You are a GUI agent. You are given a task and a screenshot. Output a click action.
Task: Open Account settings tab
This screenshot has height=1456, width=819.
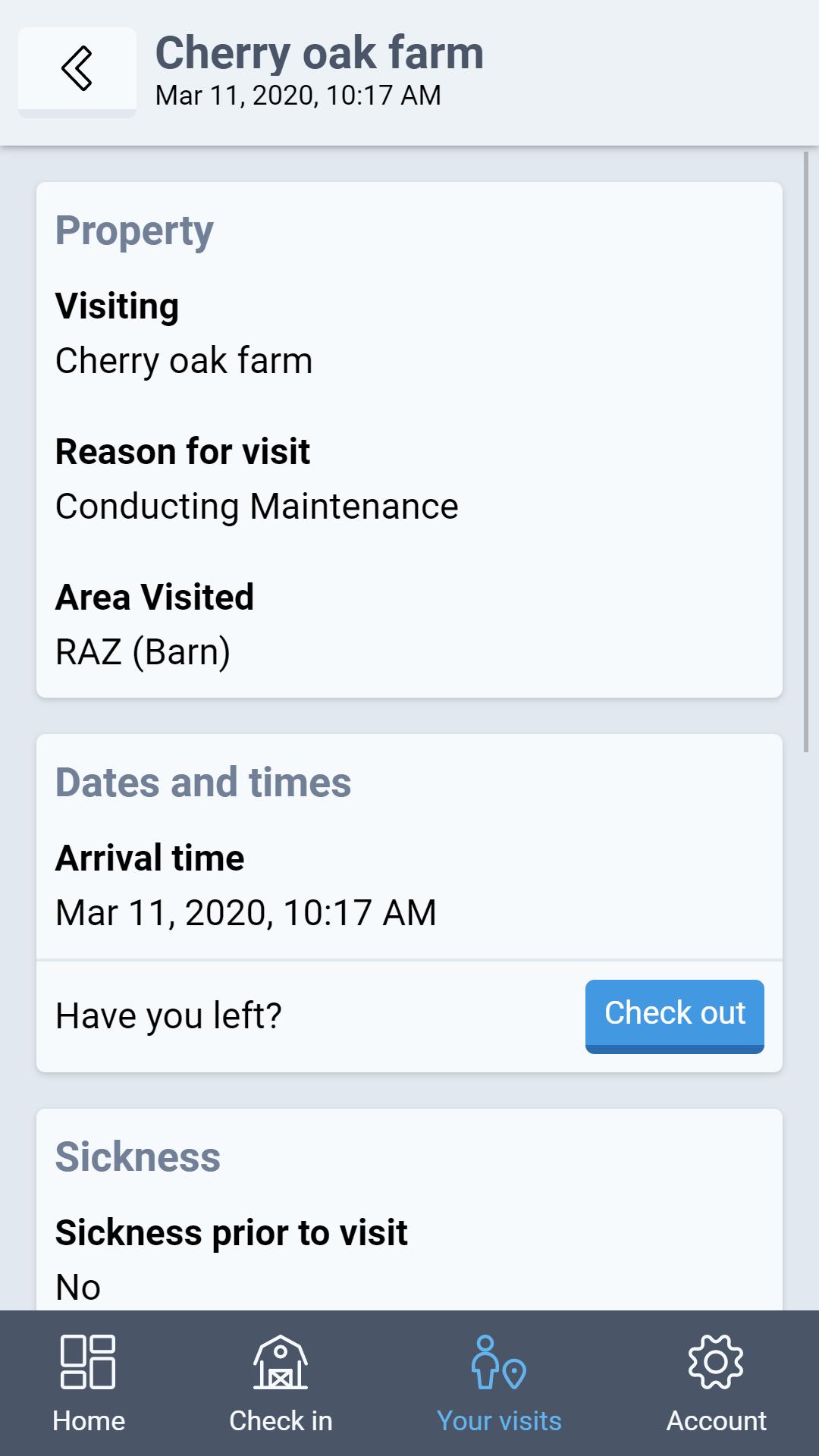pyautogui.click(x=716, y=1383)
